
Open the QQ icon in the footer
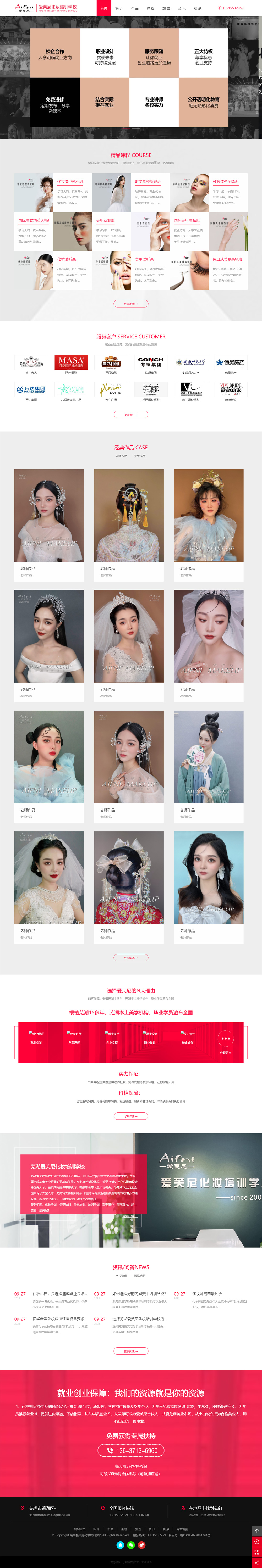pos(121,1545)
